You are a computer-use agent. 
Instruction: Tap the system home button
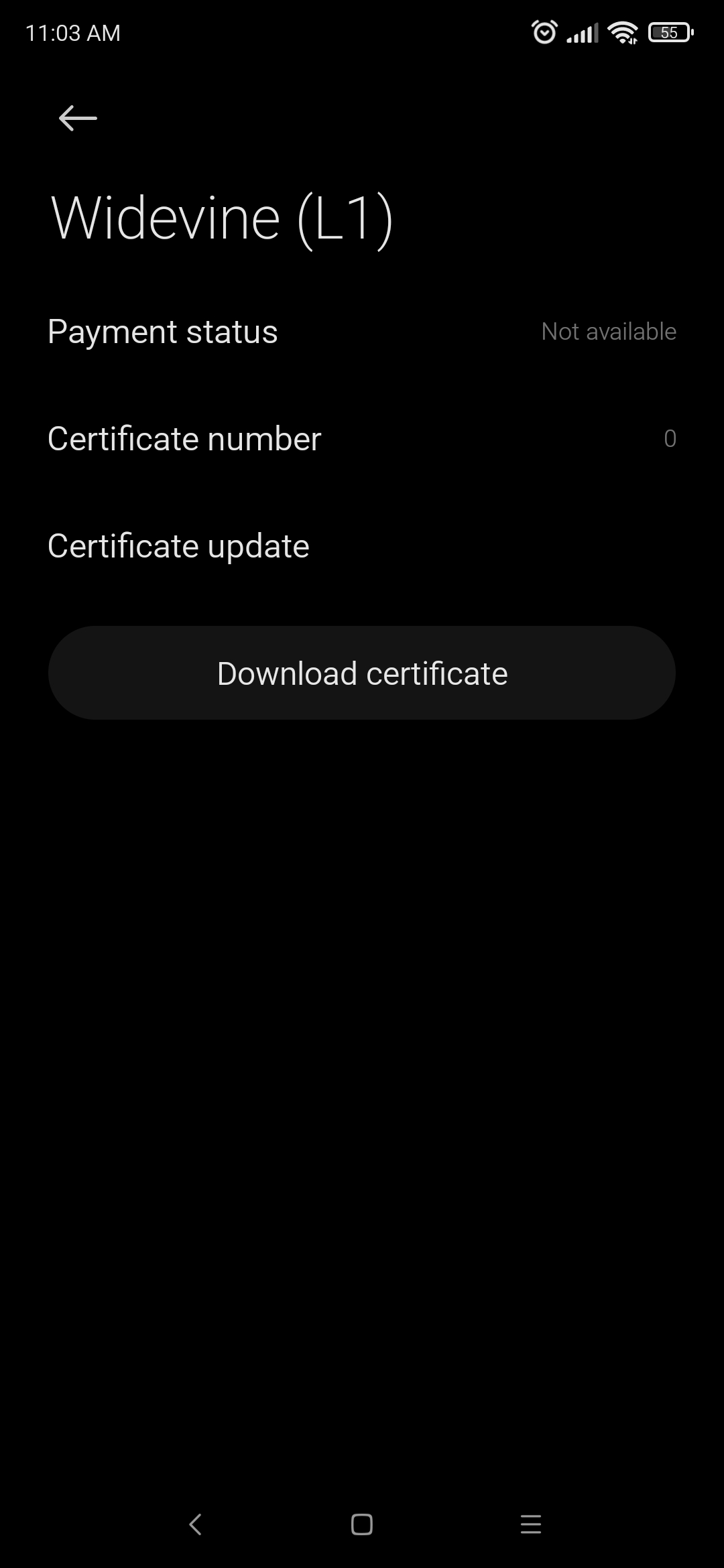point(362,1524)
